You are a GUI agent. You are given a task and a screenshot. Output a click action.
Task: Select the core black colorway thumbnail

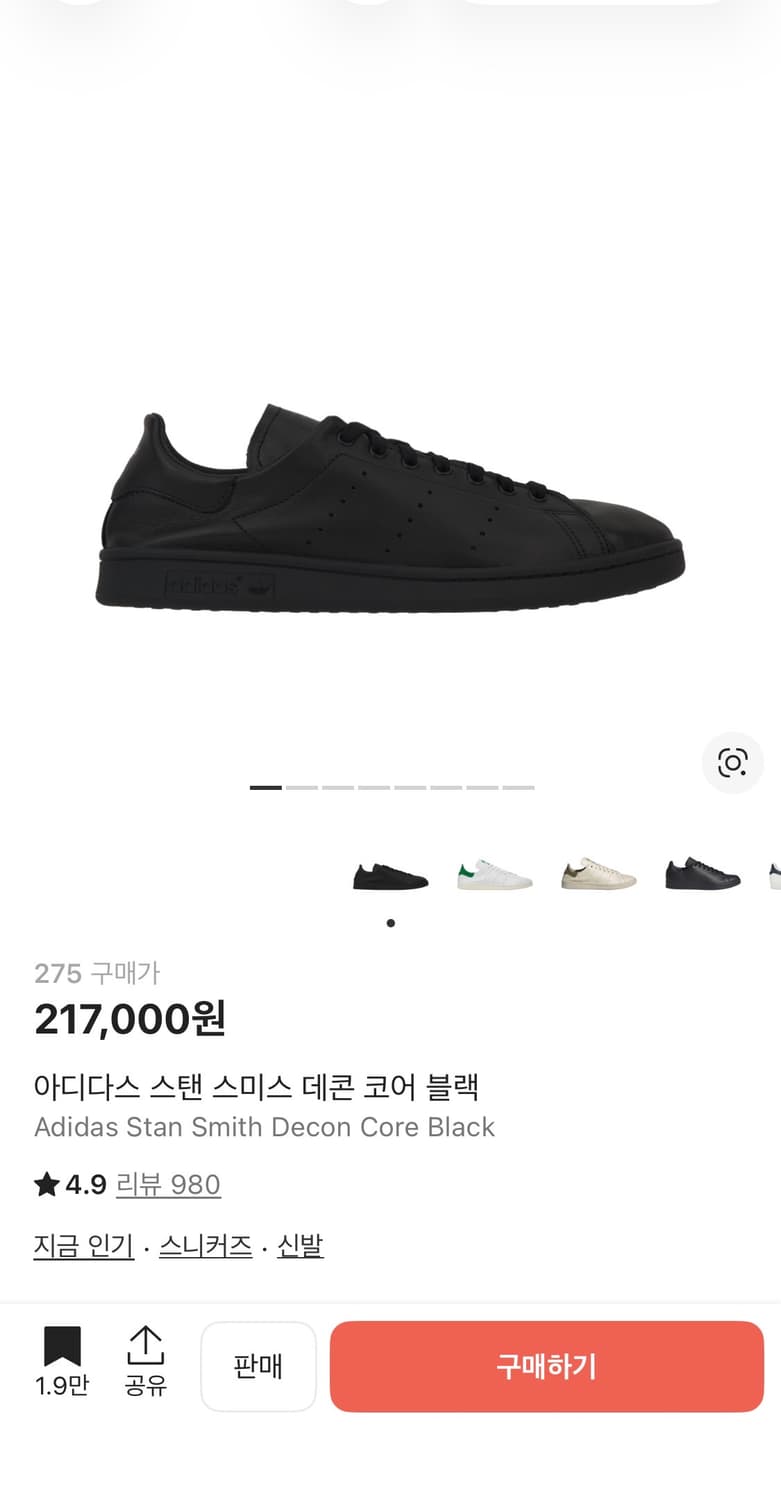click(x=389, y=873)
